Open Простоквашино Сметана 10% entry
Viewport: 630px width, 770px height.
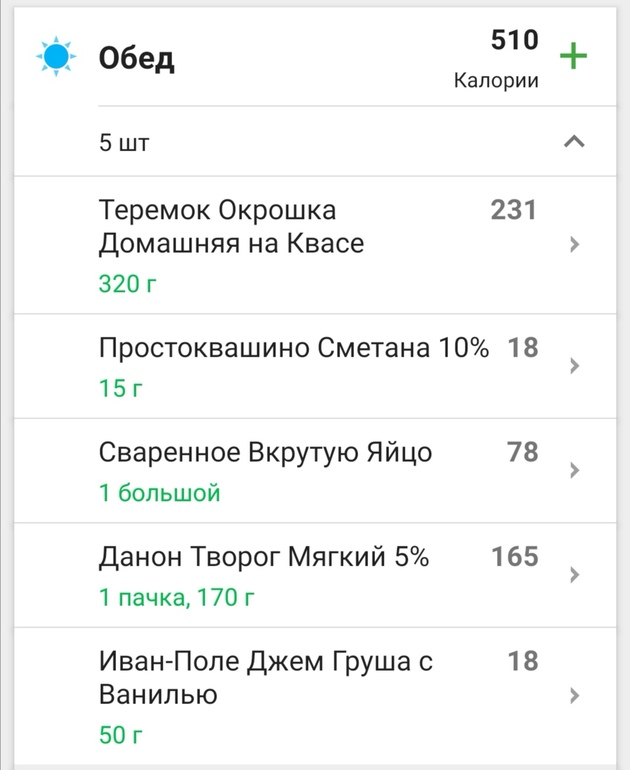[x=315, y=366]
